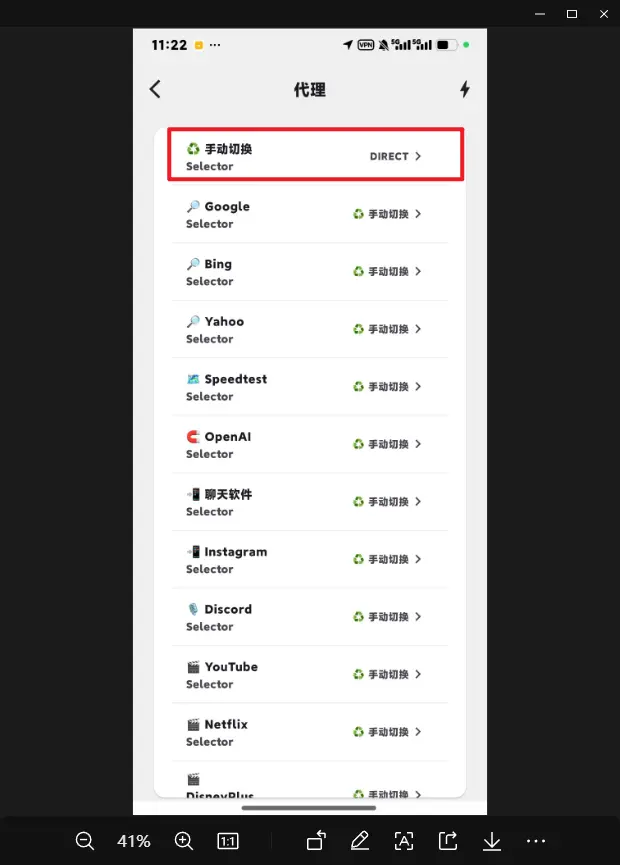The height and width of the screenshot is (865, 620).
Task: Maximize the viewer window
Action: (x=572, y=14)
